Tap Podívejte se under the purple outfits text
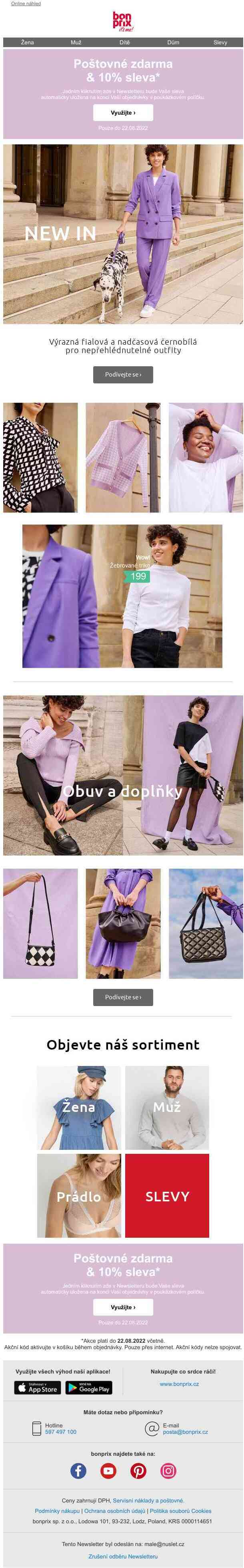Image resolution: width=244 pixels, height=1568 pixels. tap(123, 374)
